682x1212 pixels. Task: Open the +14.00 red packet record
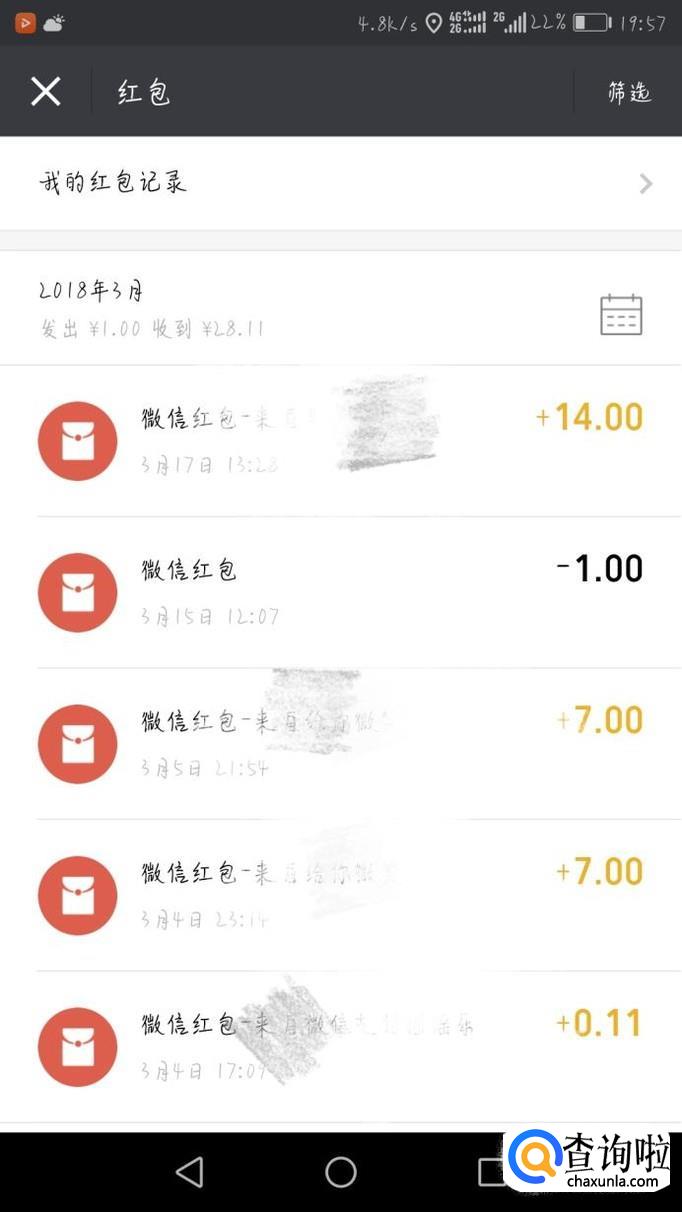pos(340,440)
